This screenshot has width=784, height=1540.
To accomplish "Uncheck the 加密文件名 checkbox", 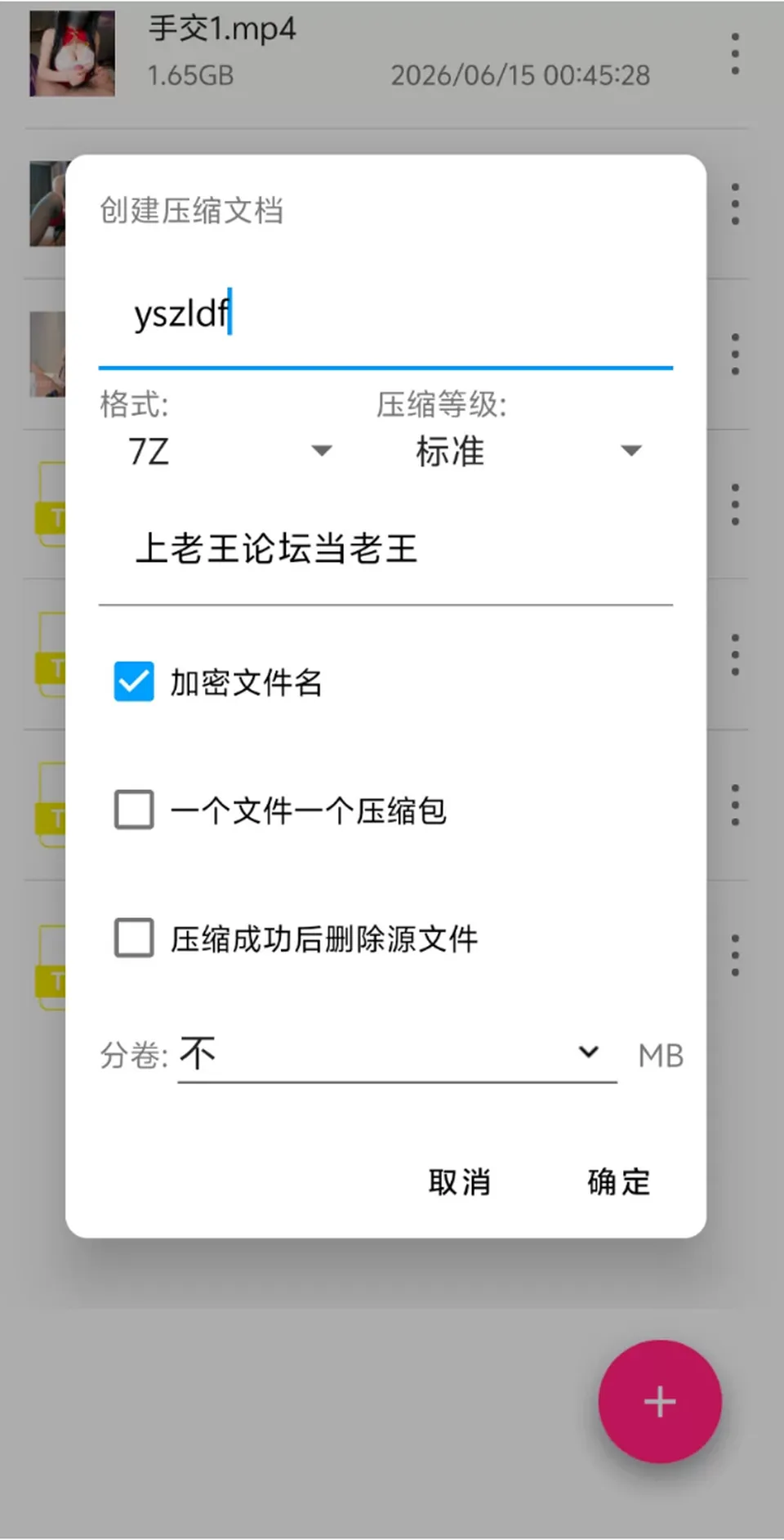I will [134, 681].
